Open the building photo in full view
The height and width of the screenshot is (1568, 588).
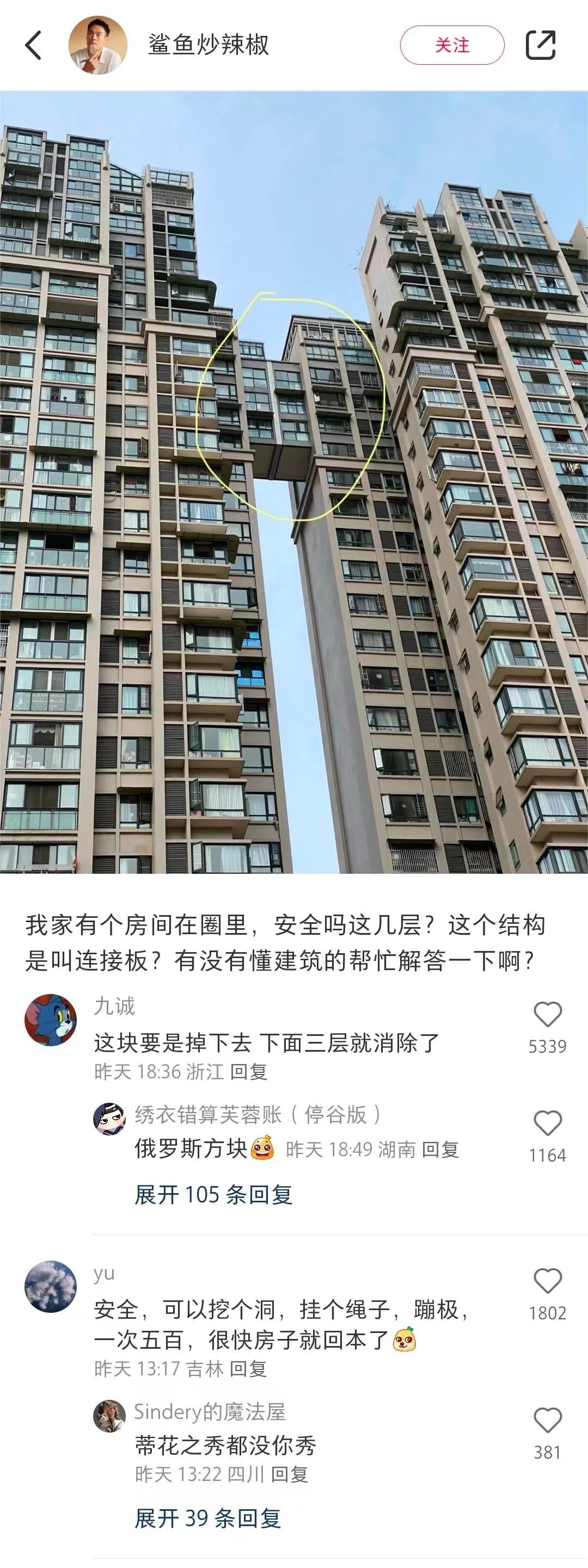point(293,481)
